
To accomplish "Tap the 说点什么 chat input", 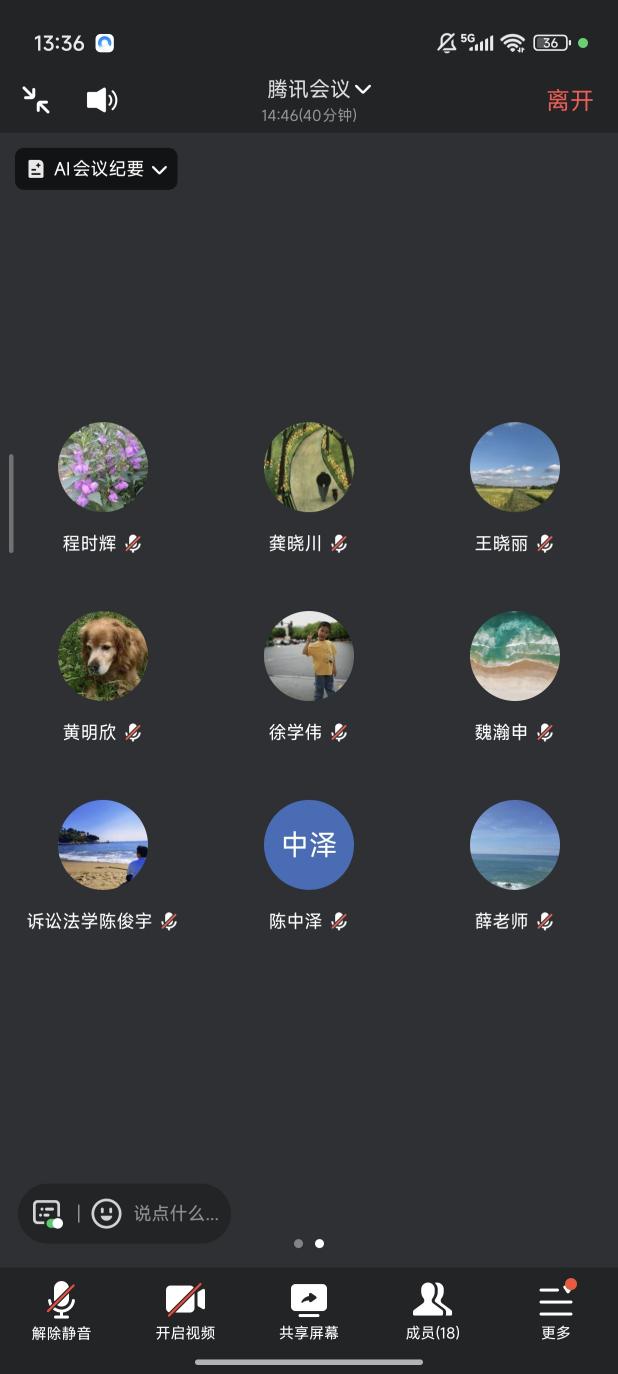I will point(176,1214).
